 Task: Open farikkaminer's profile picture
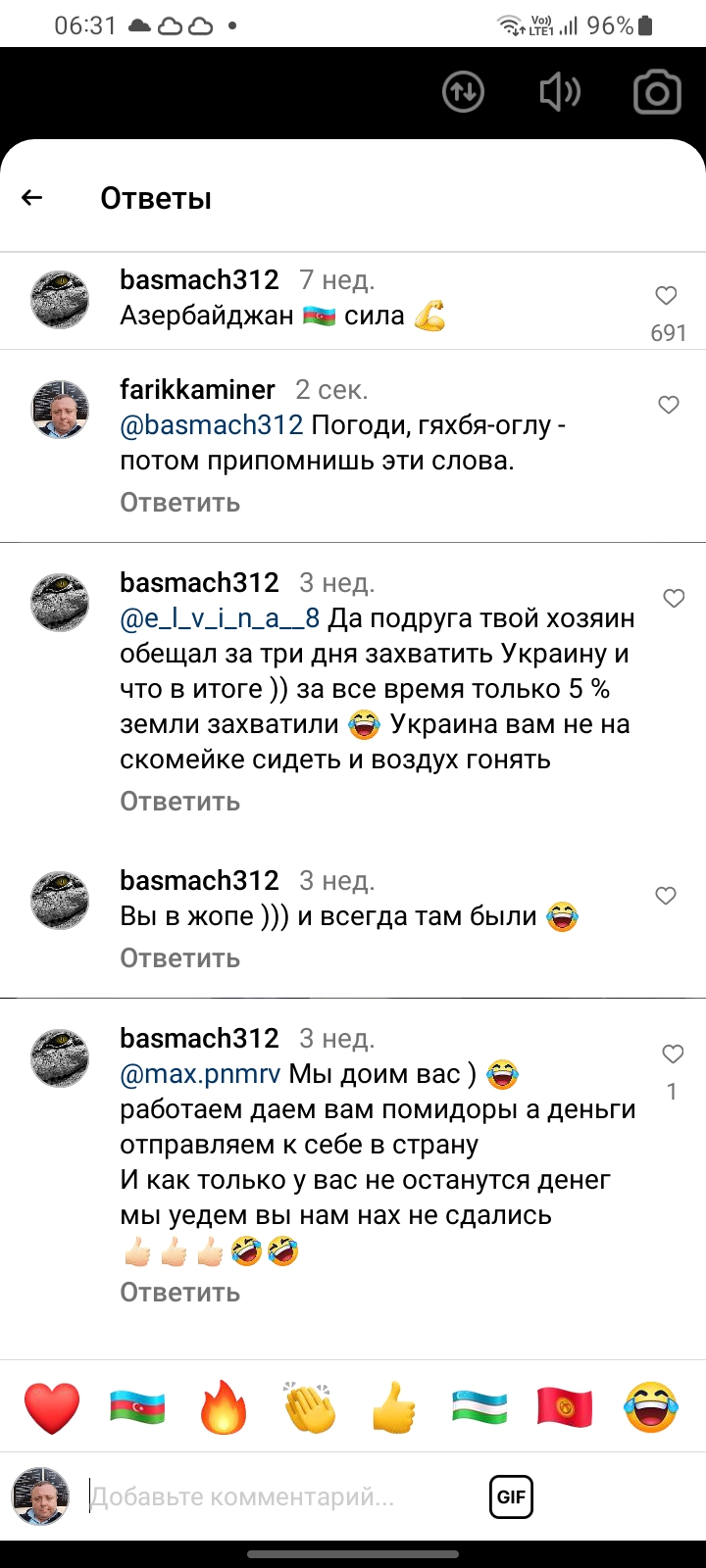(x=61, y=409)
